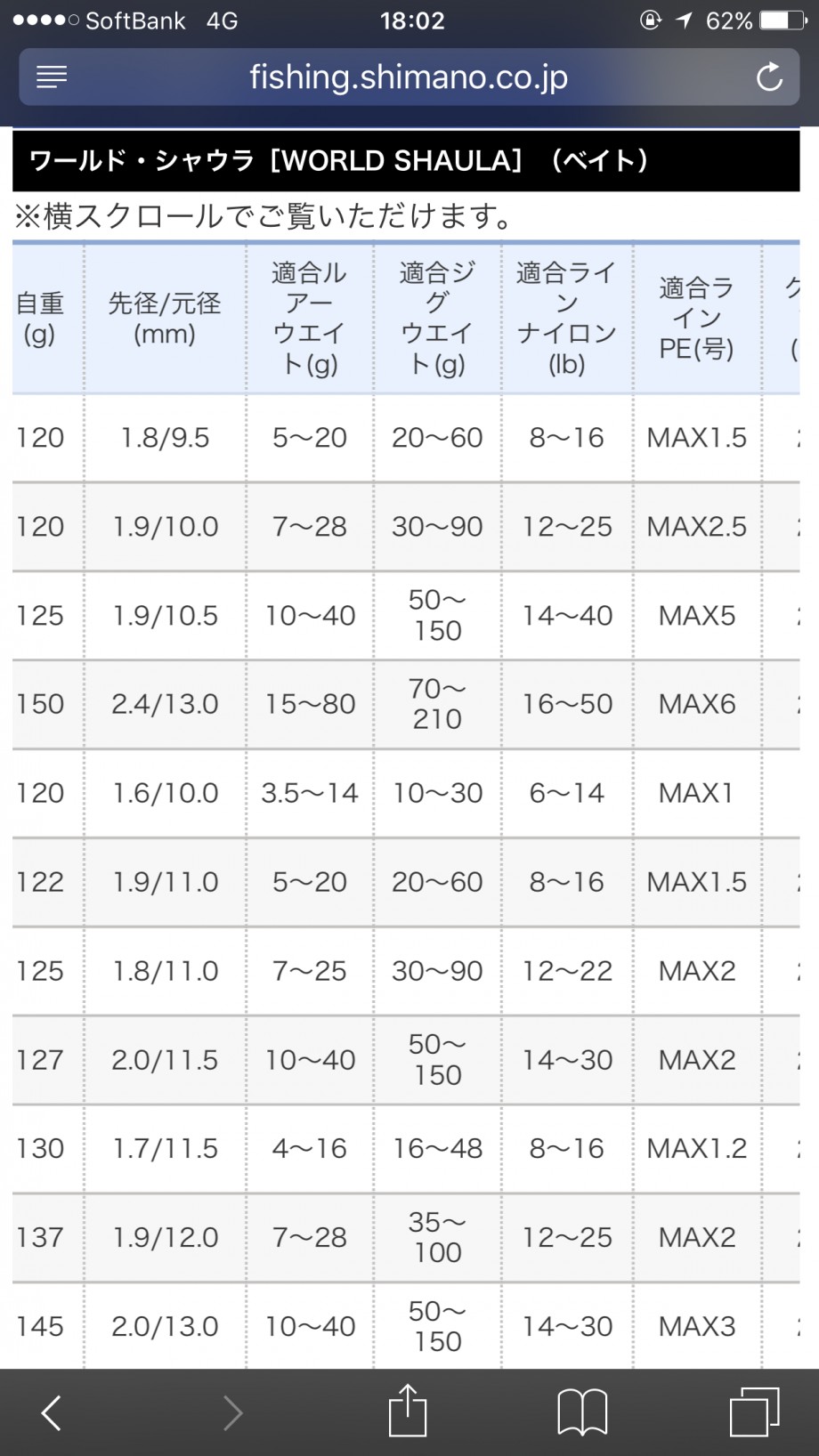Open the bookmarks
Viewport: 819px width, 1456px height.
[x=581, y=1412]
